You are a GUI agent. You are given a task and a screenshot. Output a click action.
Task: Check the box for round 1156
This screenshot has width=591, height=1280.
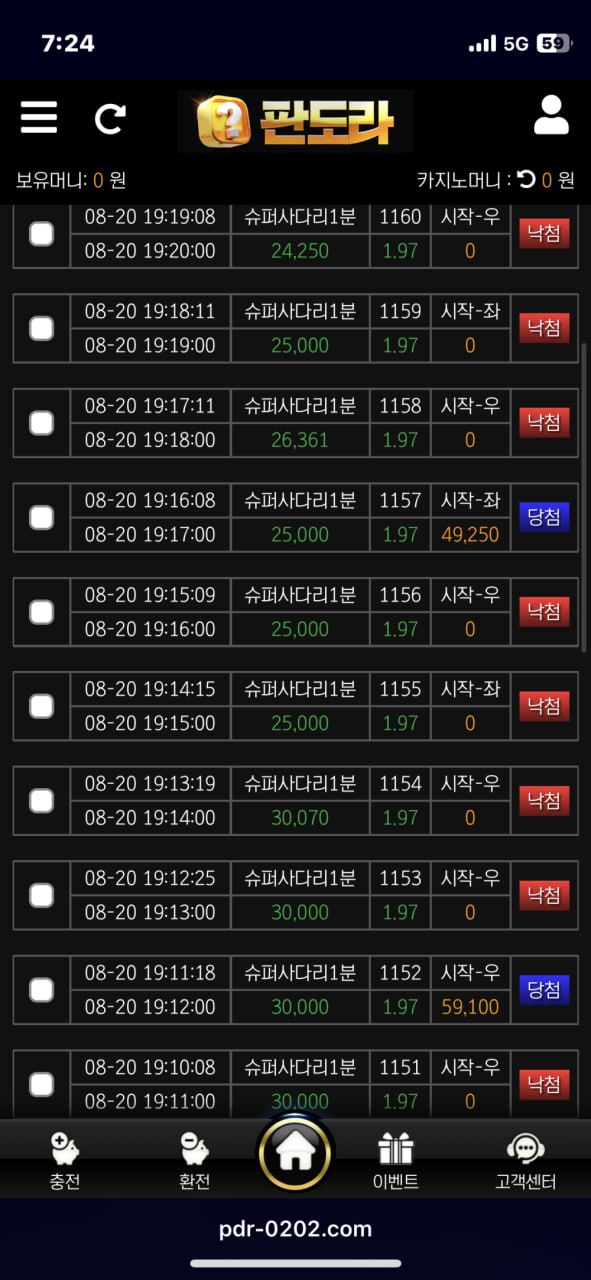click(41, 612)
